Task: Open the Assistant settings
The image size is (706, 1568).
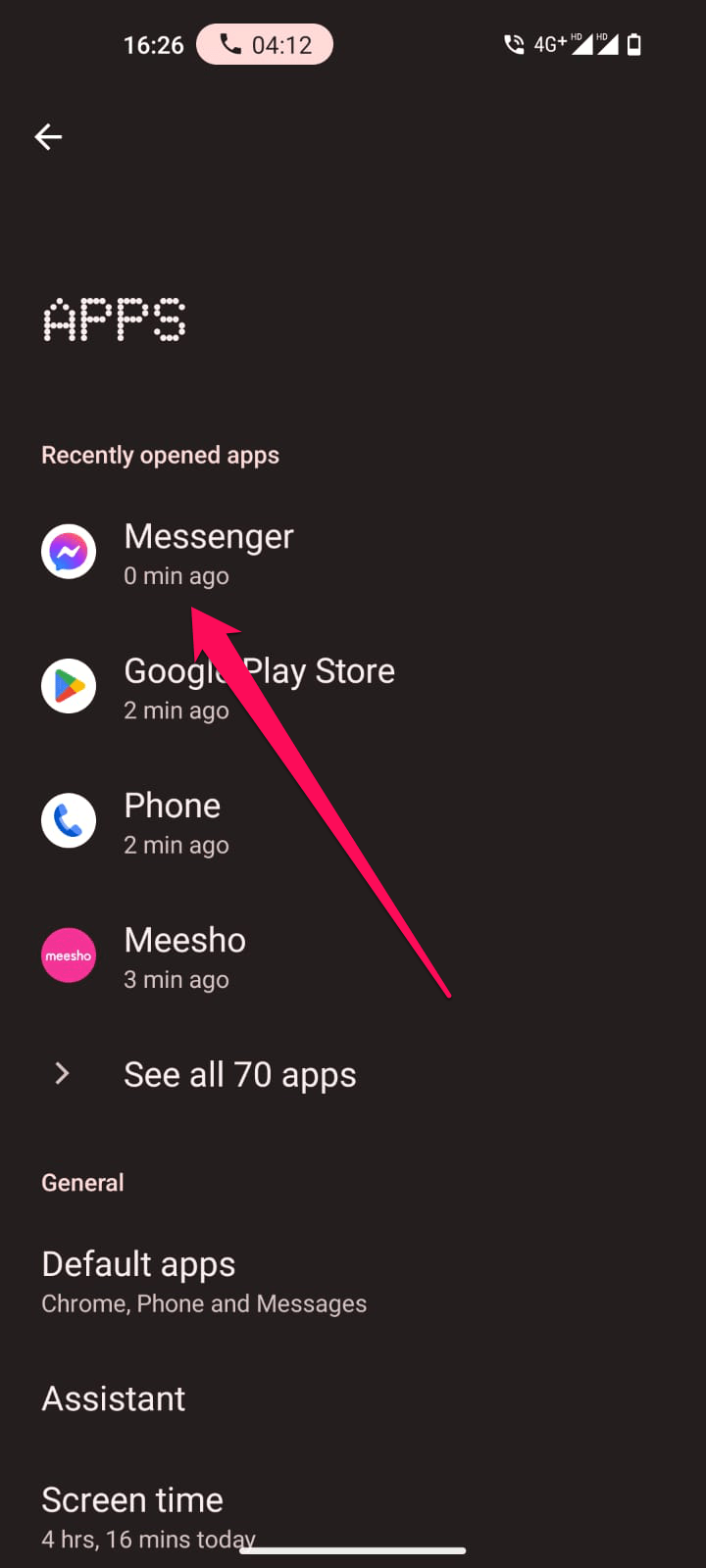Action: point(353,1398)
